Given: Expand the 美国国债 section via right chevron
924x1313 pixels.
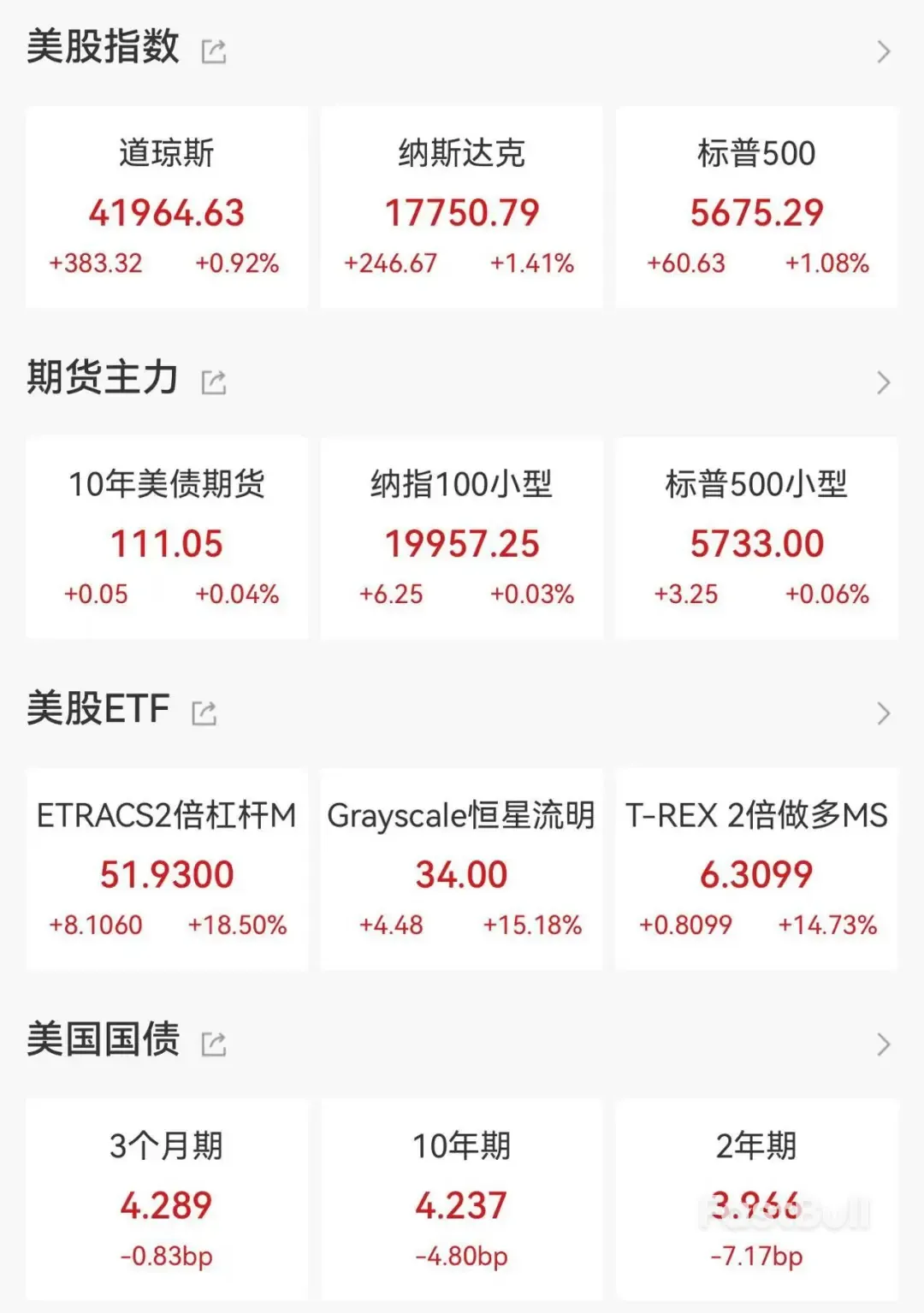Looking at the screenshot, I should point(883,1044).
